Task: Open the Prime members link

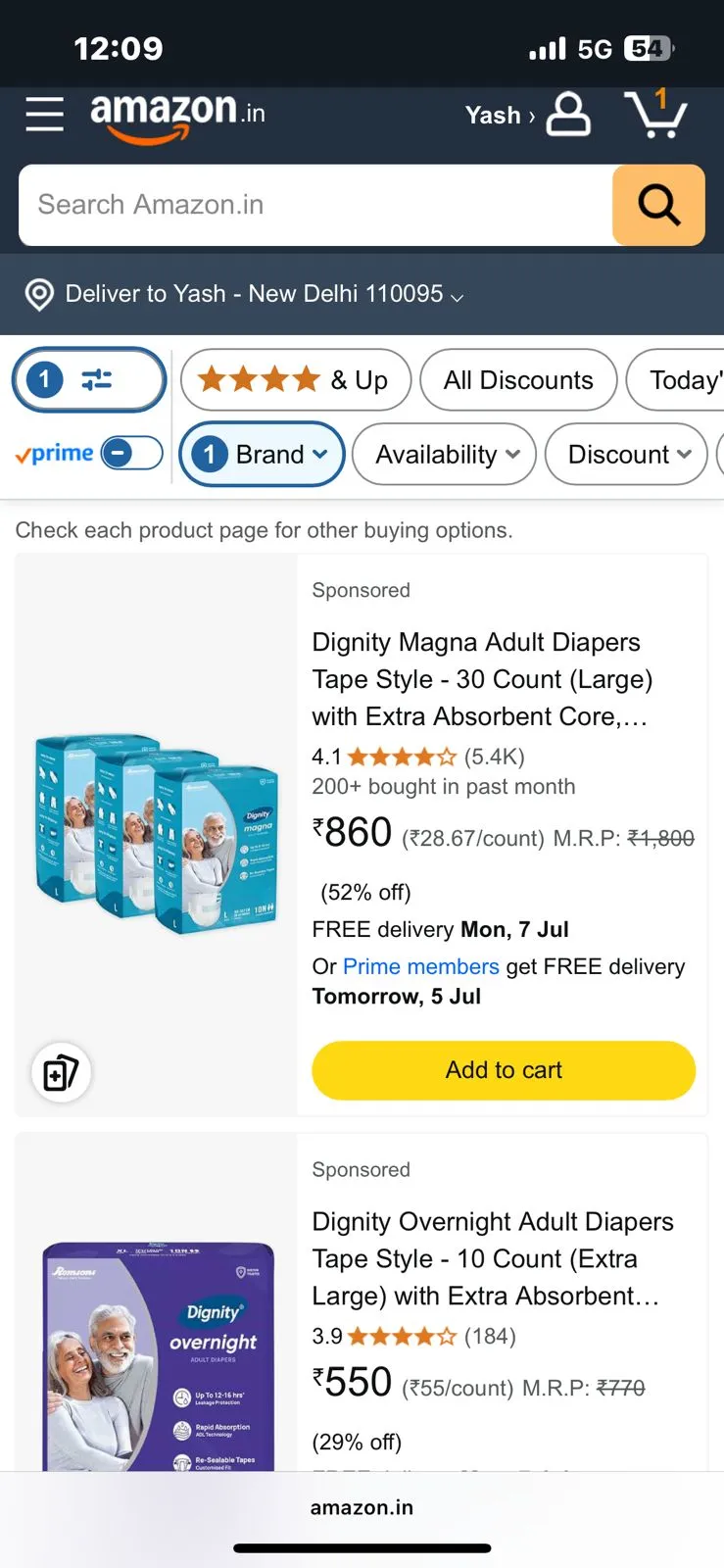Action: coord(420,966)
